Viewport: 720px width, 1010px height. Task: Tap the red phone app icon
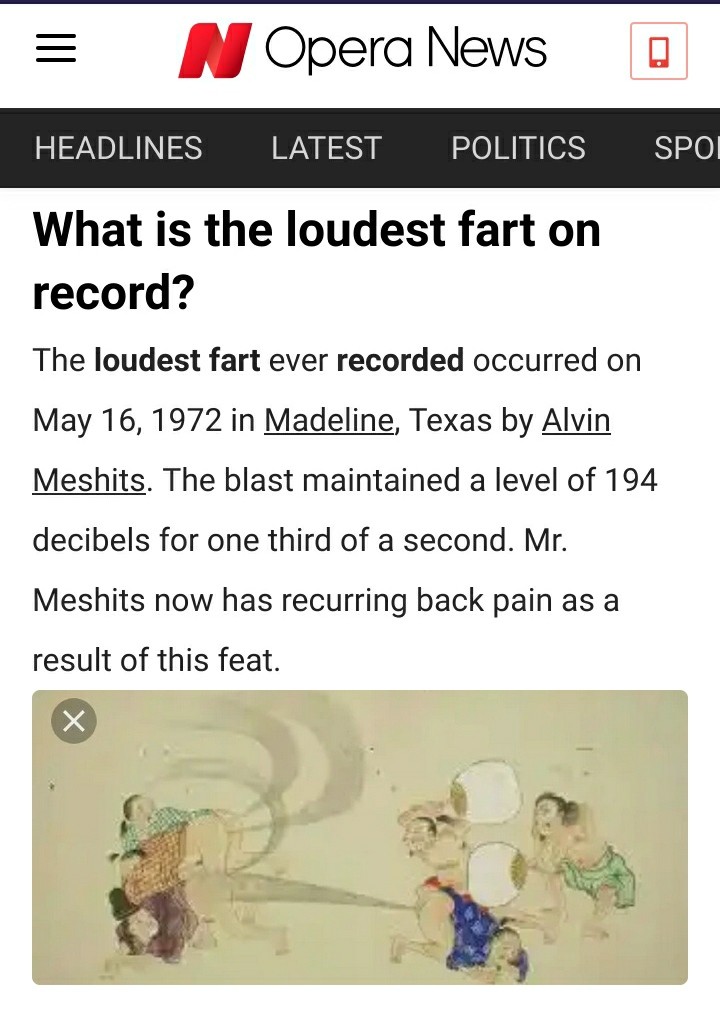pyautogui.click(x=658, y=51)
